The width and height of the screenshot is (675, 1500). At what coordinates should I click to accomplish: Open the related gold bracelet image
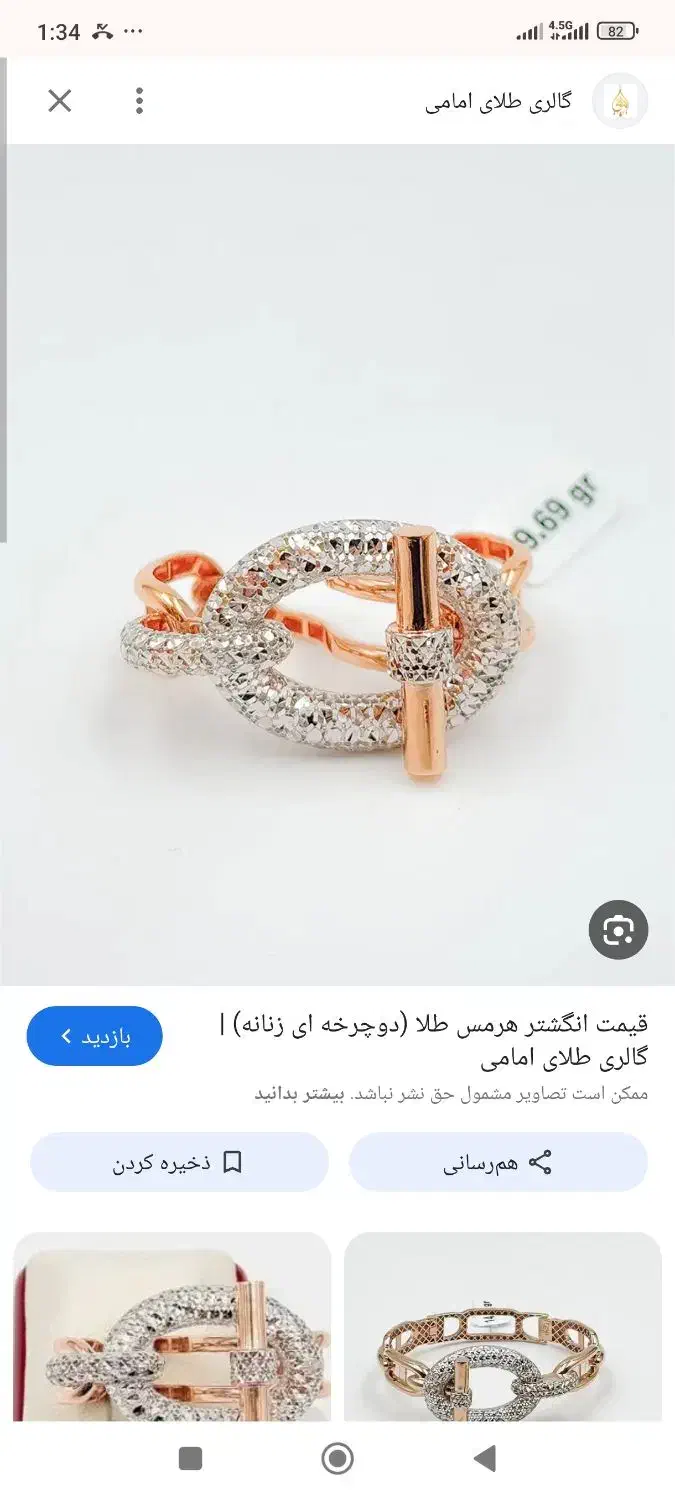(503, 1326)
